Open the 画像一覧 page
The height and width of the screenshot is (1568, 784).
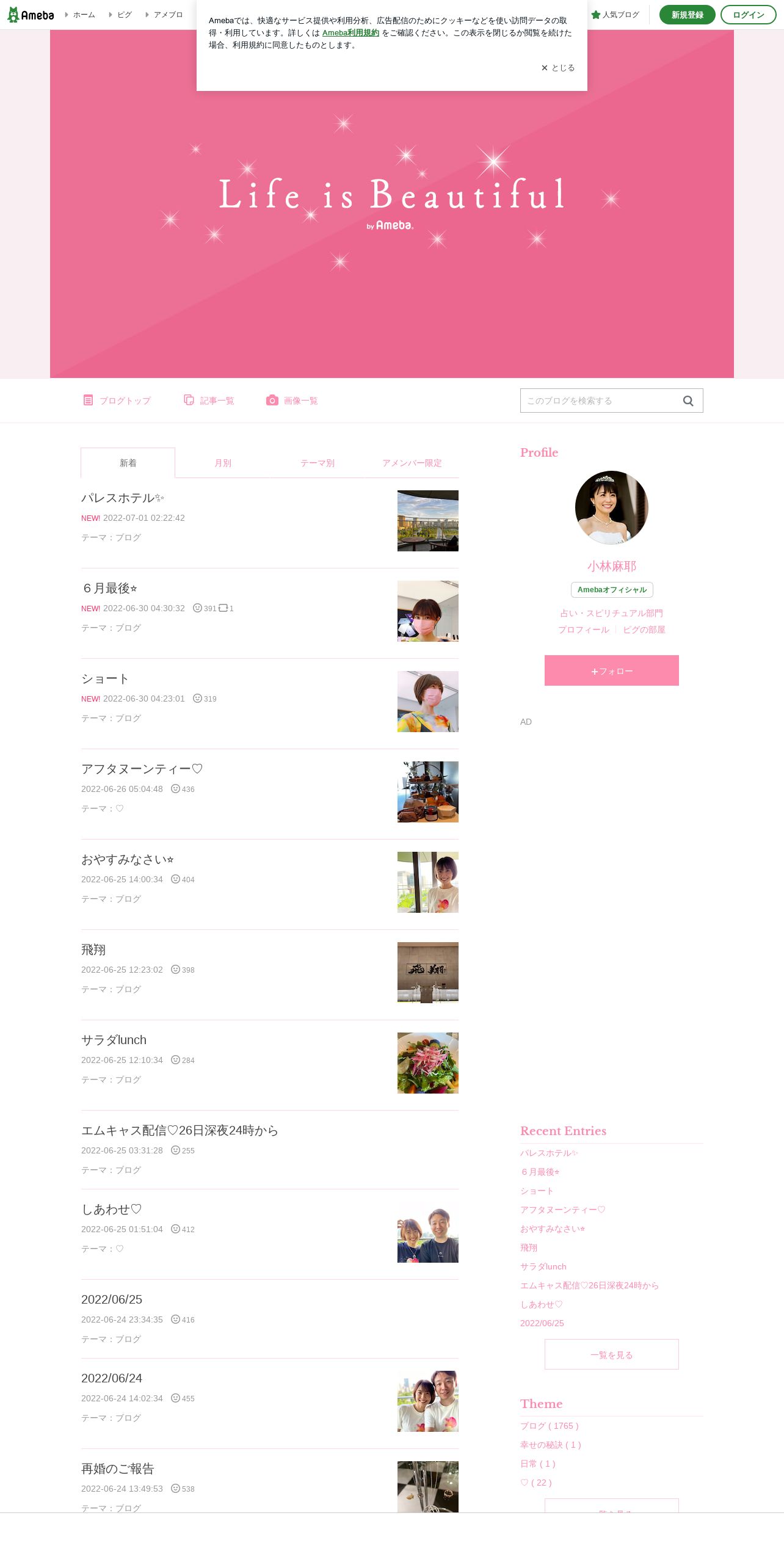[x=292, y=401]
